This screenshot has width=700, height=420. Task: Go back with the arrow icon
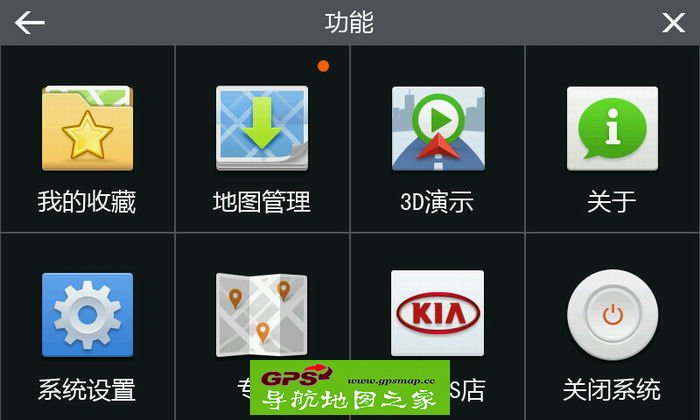(30, 22)
